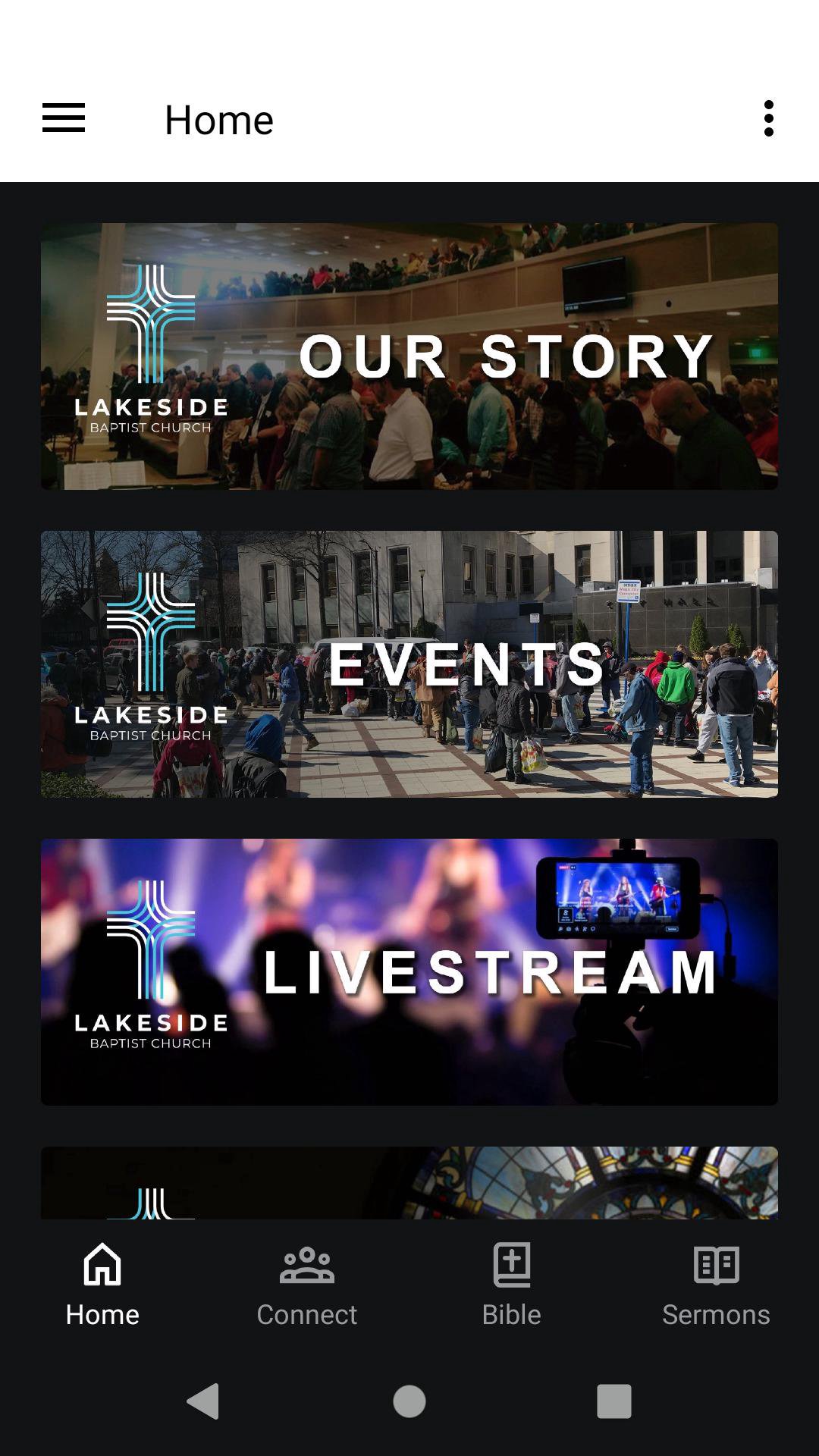Show recent apps via system square button
819x1456 pixels.
pos(613,1401)
